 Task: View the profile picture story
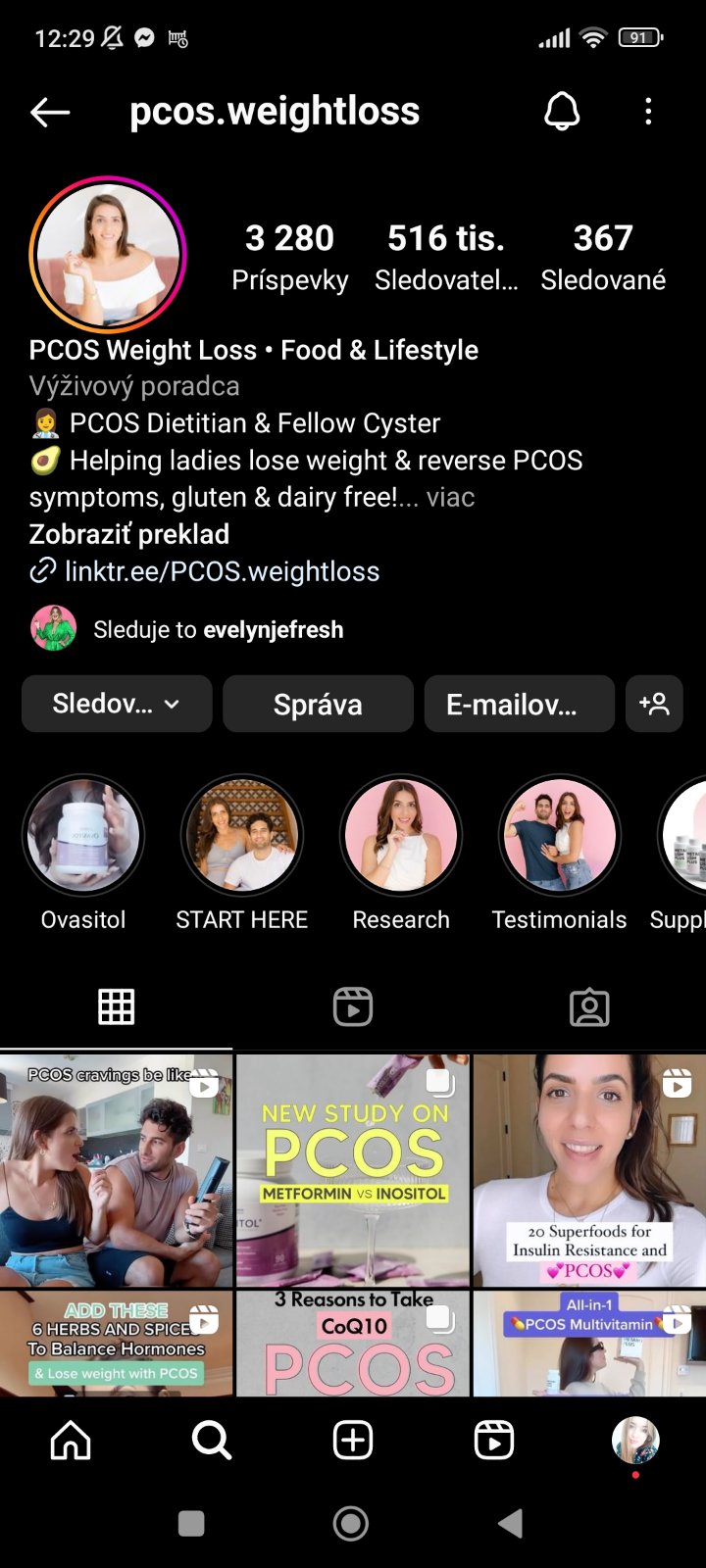pos(108,255)
